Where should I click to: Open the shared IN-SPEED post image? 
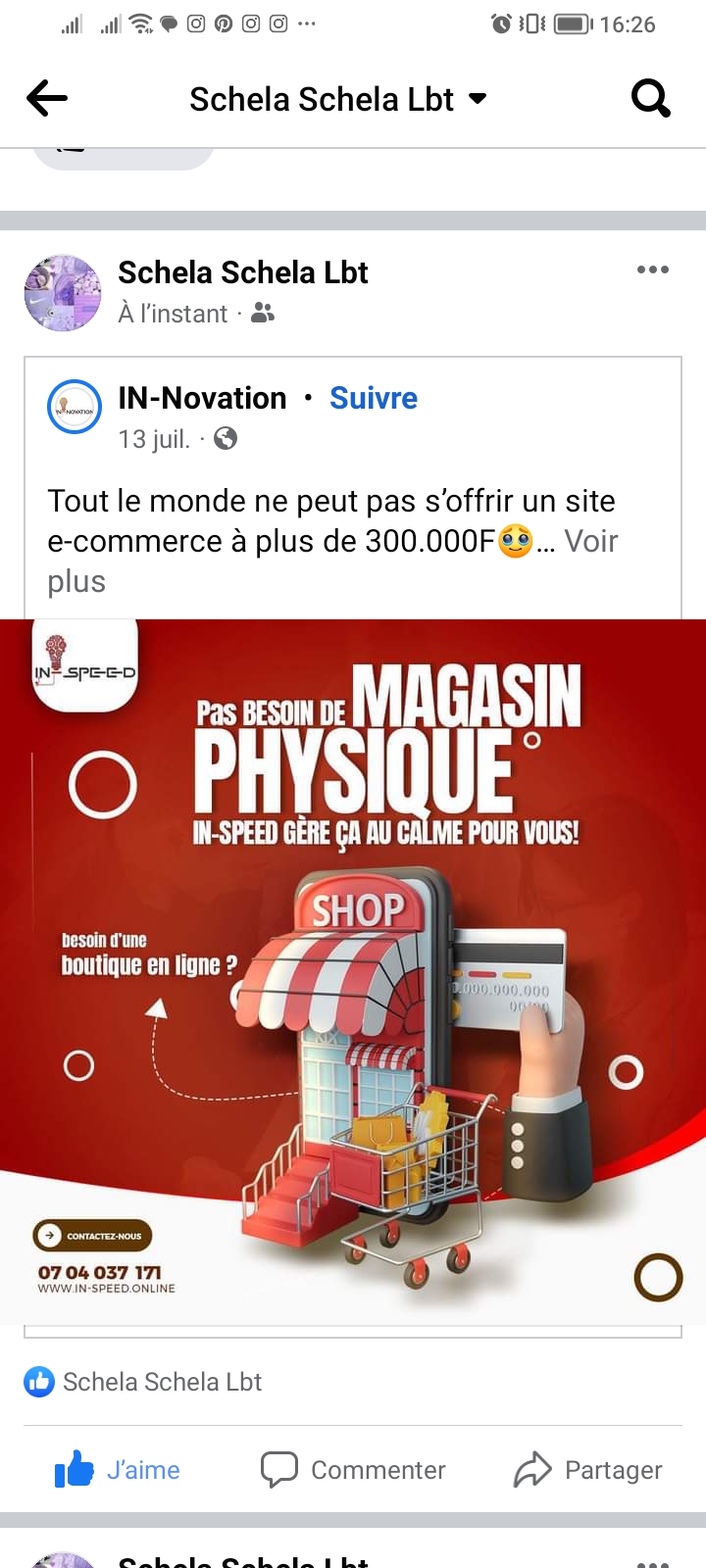[353, 970]
